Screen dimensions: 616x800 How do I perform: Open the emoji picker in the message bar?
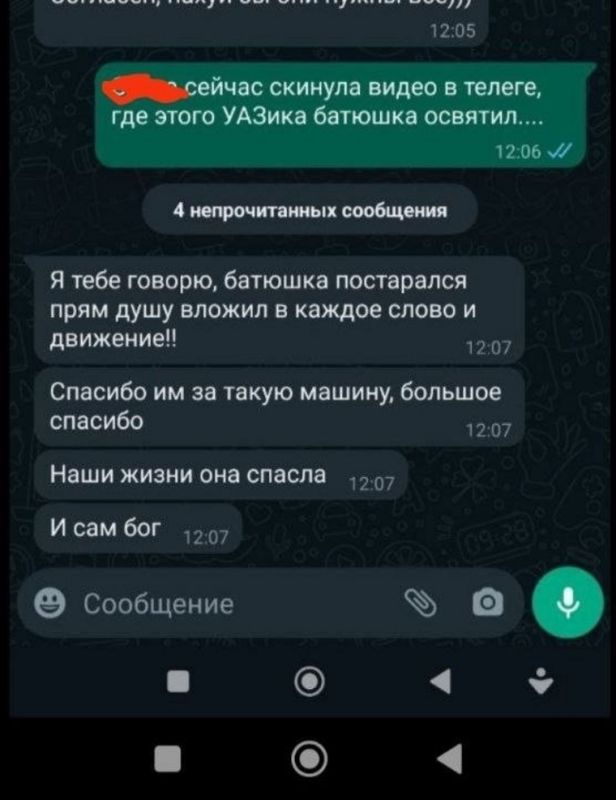tap(49, 603)
